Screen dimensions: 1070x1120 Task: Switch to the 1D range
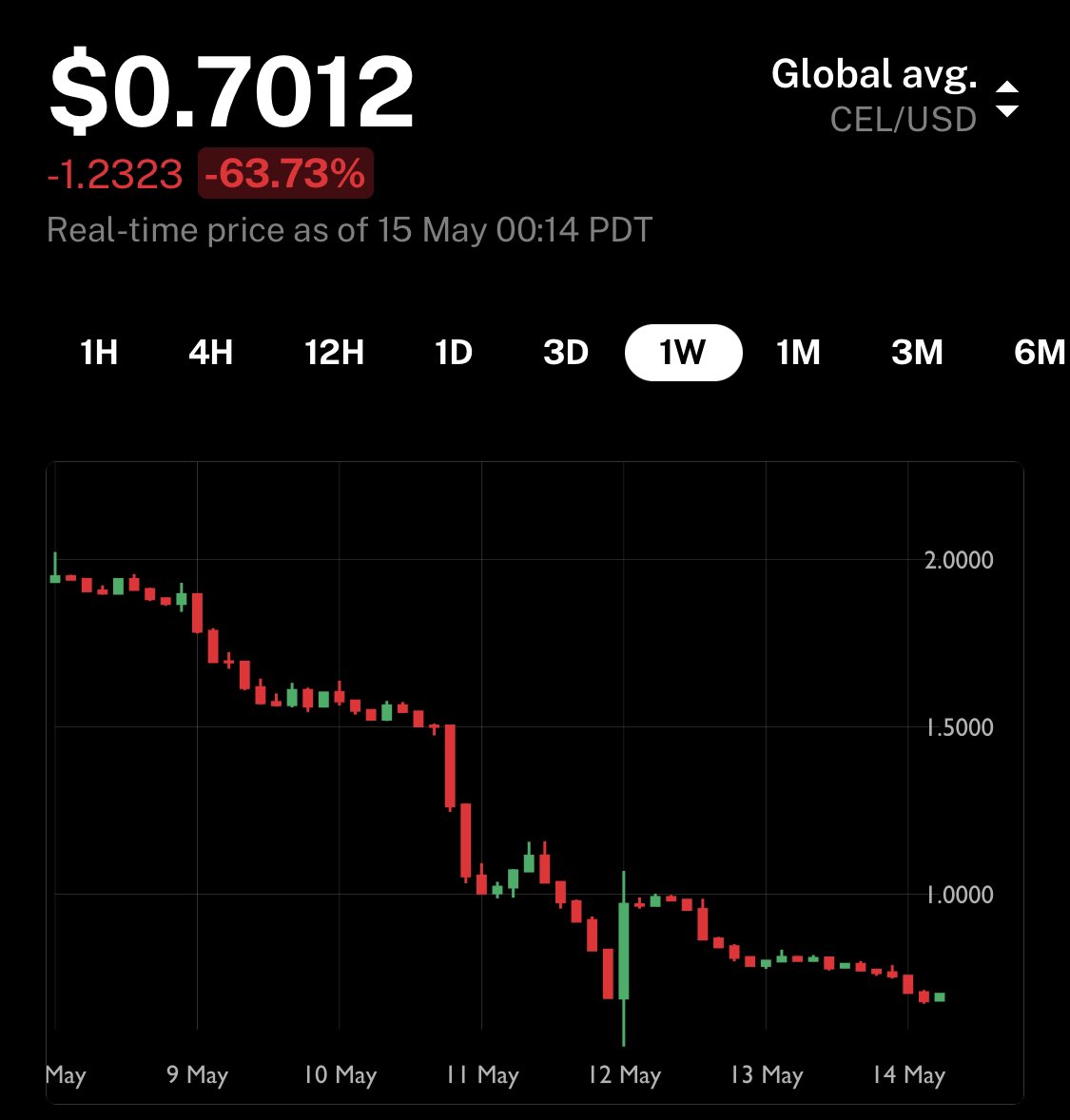tap(454, 353)
